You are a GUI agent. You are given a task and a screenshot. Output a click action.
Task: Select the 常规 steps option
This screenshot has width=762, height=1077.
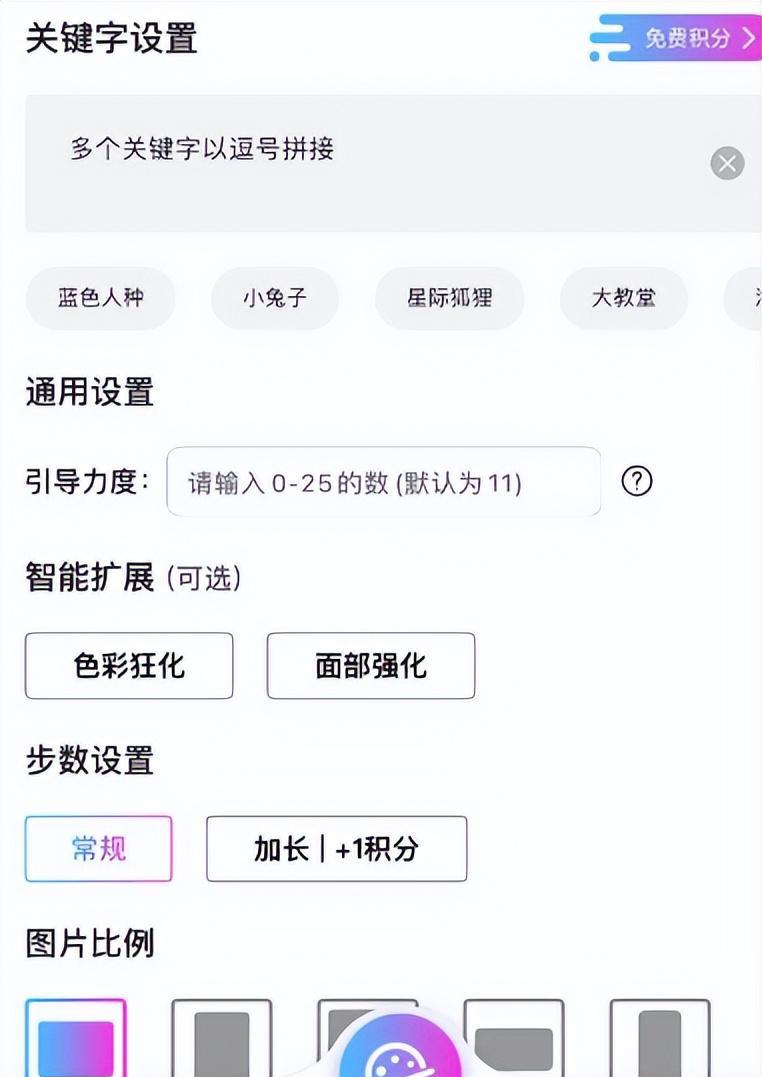coord(99,849)
